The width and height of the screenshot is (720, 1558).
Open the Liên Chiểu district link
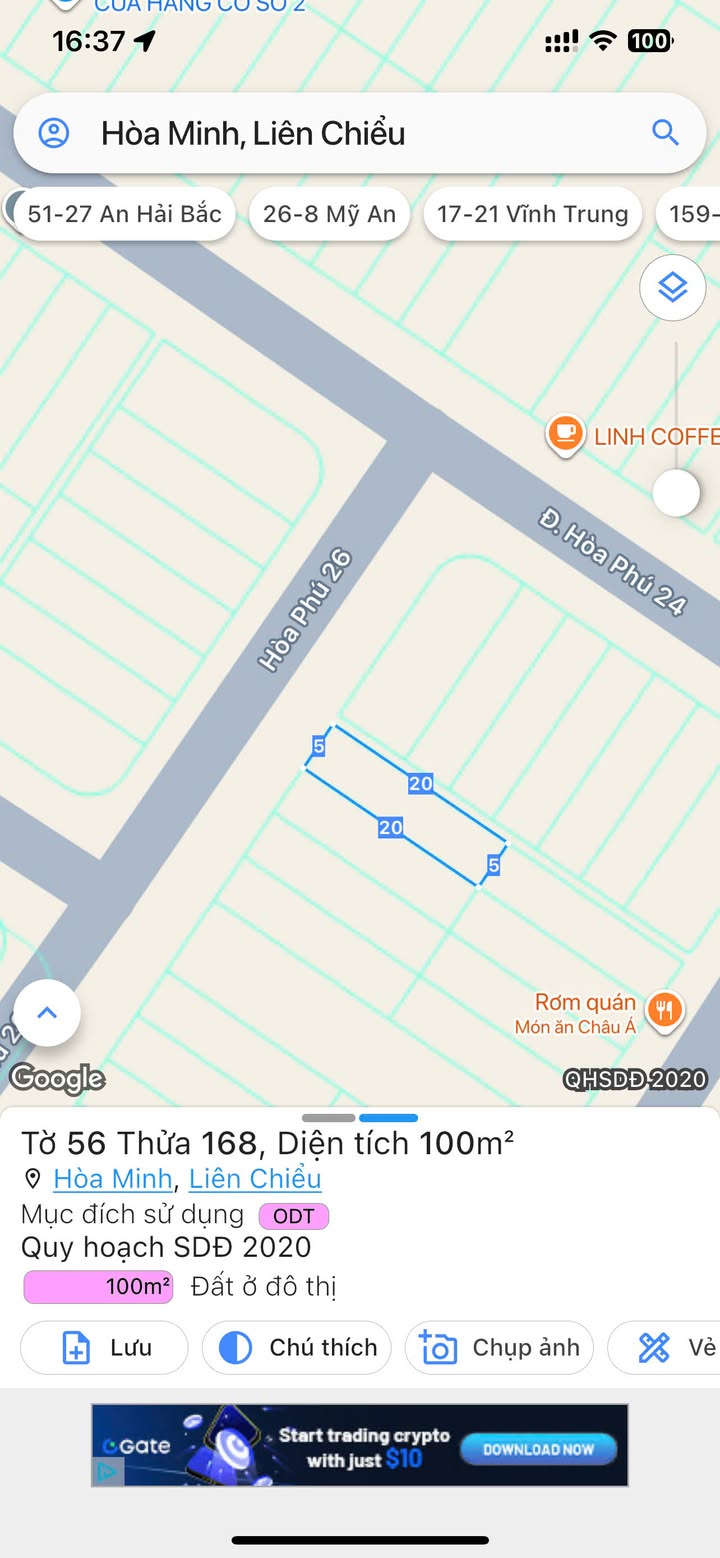click(x=255, y=1179)
